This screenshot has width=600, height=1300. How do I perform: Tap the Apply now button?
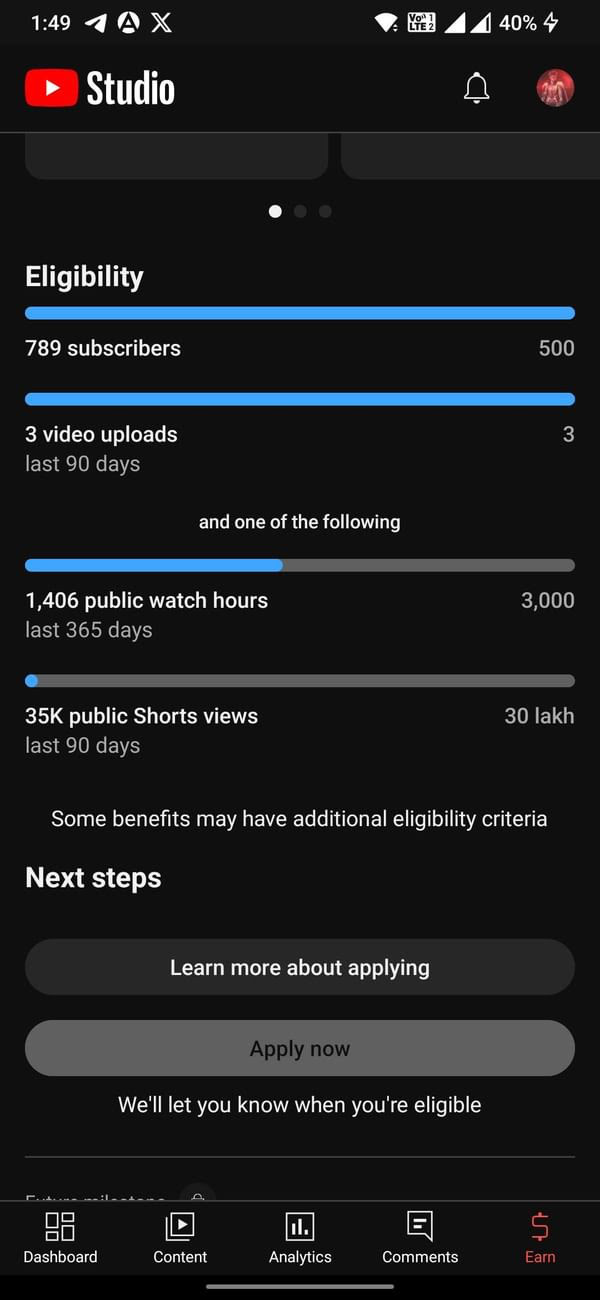[300, 1048]
